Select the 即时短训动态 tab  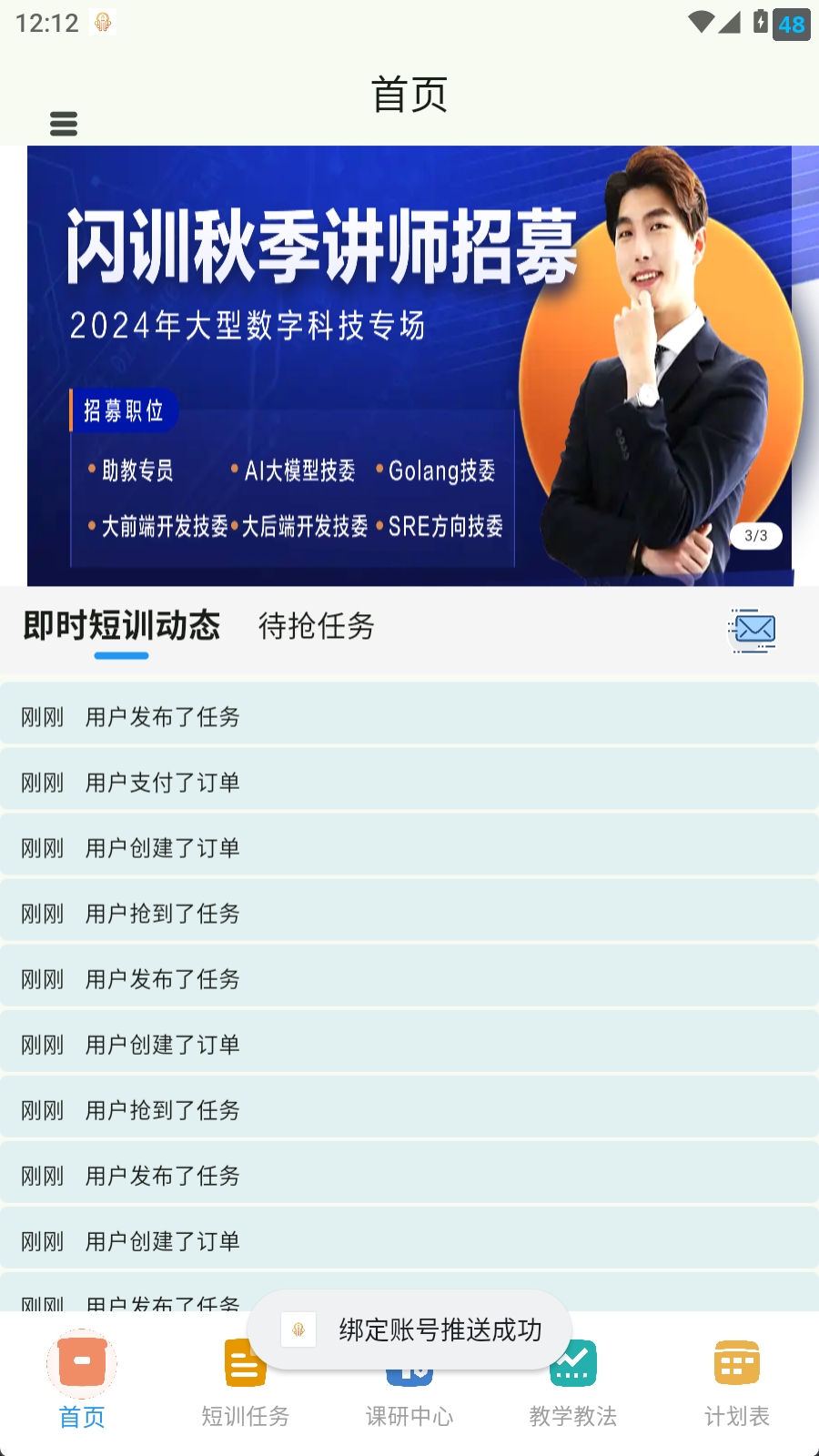coord(122,626)
